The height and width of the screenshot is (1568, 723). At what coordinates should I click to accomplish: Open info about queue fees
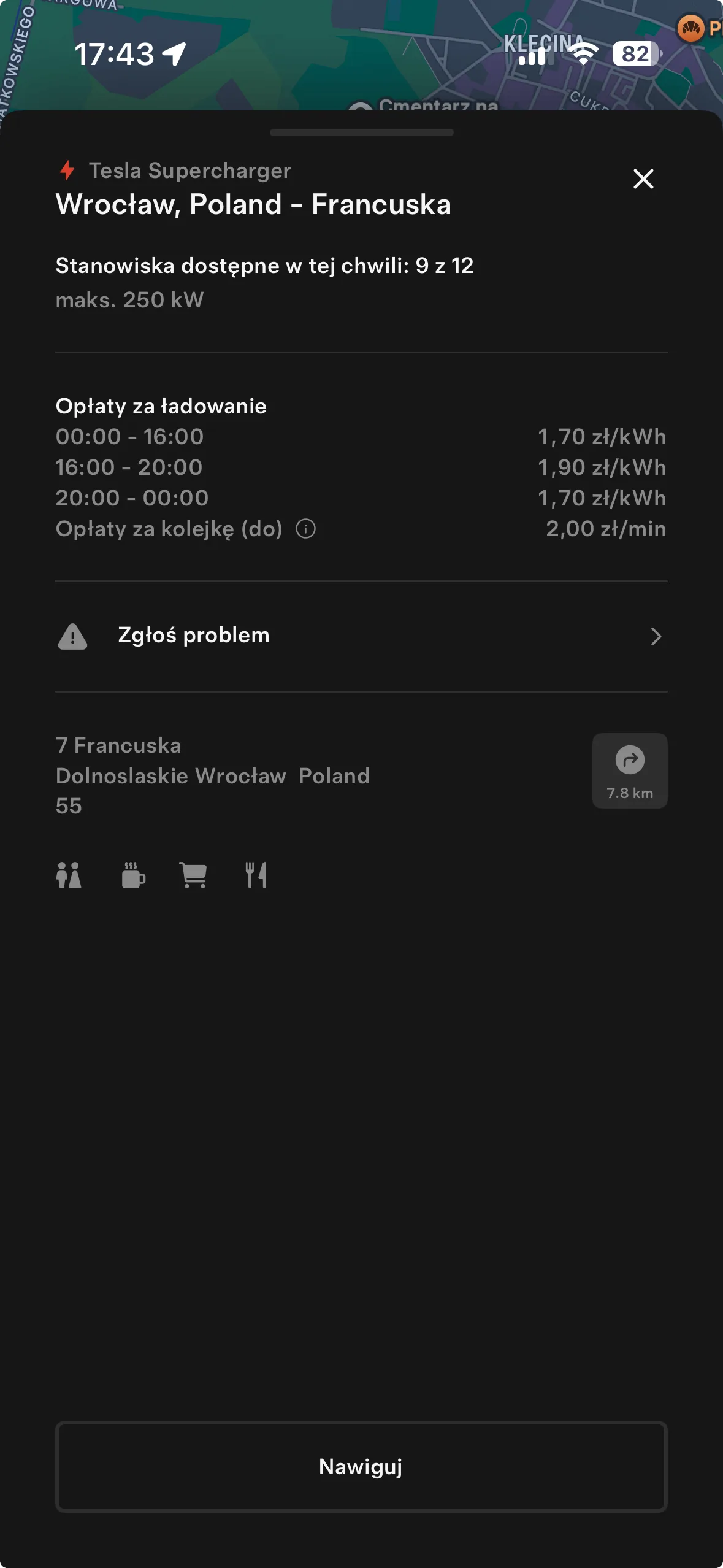pyautogui.click(x=305, y=529)
